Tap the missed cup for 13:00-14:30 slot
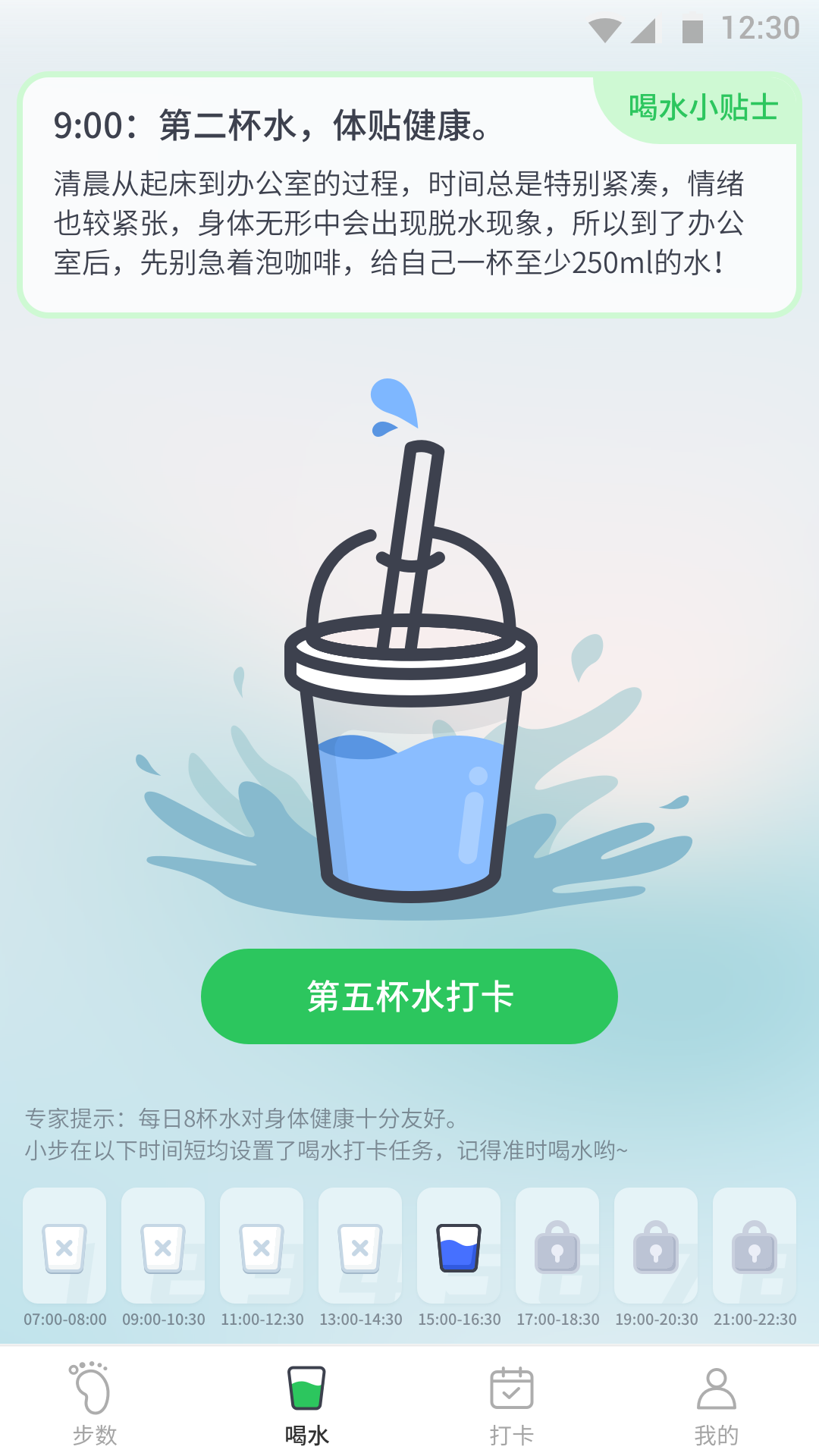The image size is (819, 1456). [361, 1247]
